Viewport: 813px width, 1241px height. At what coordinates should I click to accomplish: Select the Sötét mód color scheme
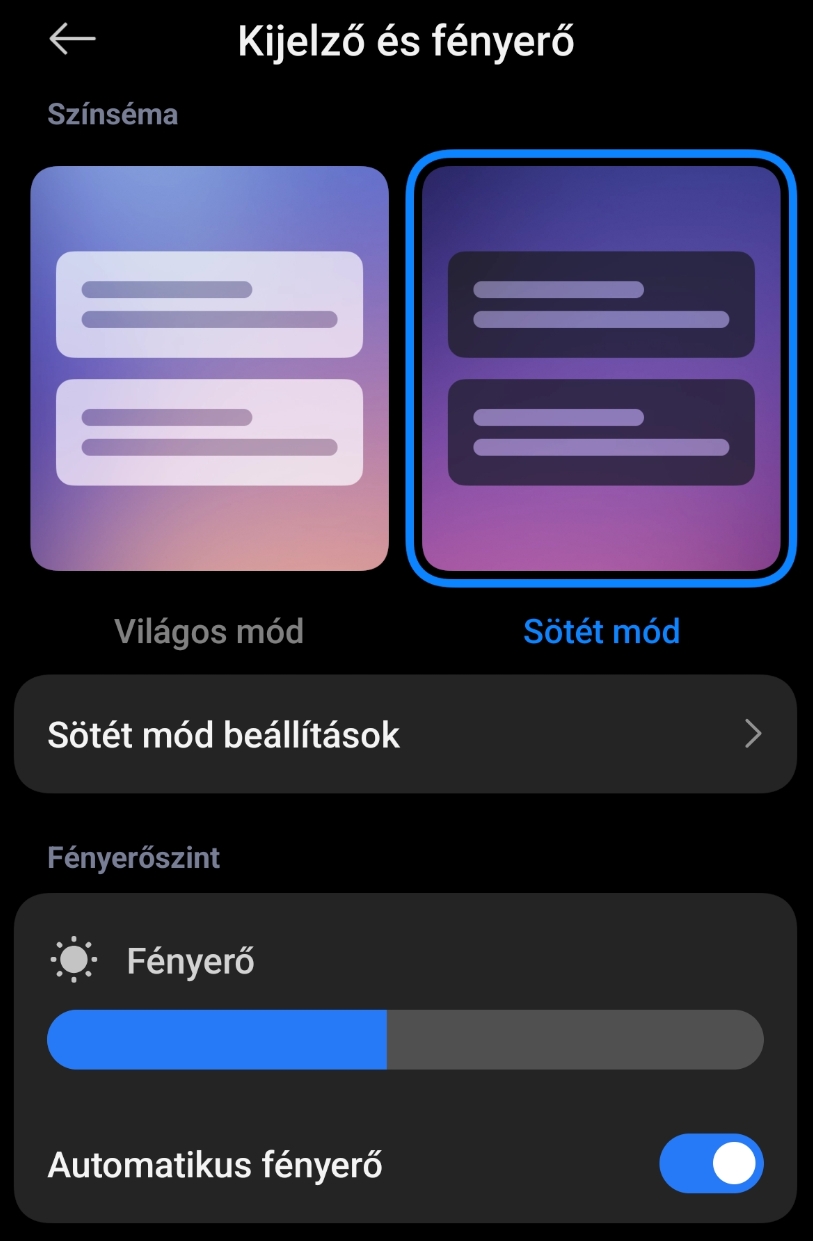tap(601, 368)
